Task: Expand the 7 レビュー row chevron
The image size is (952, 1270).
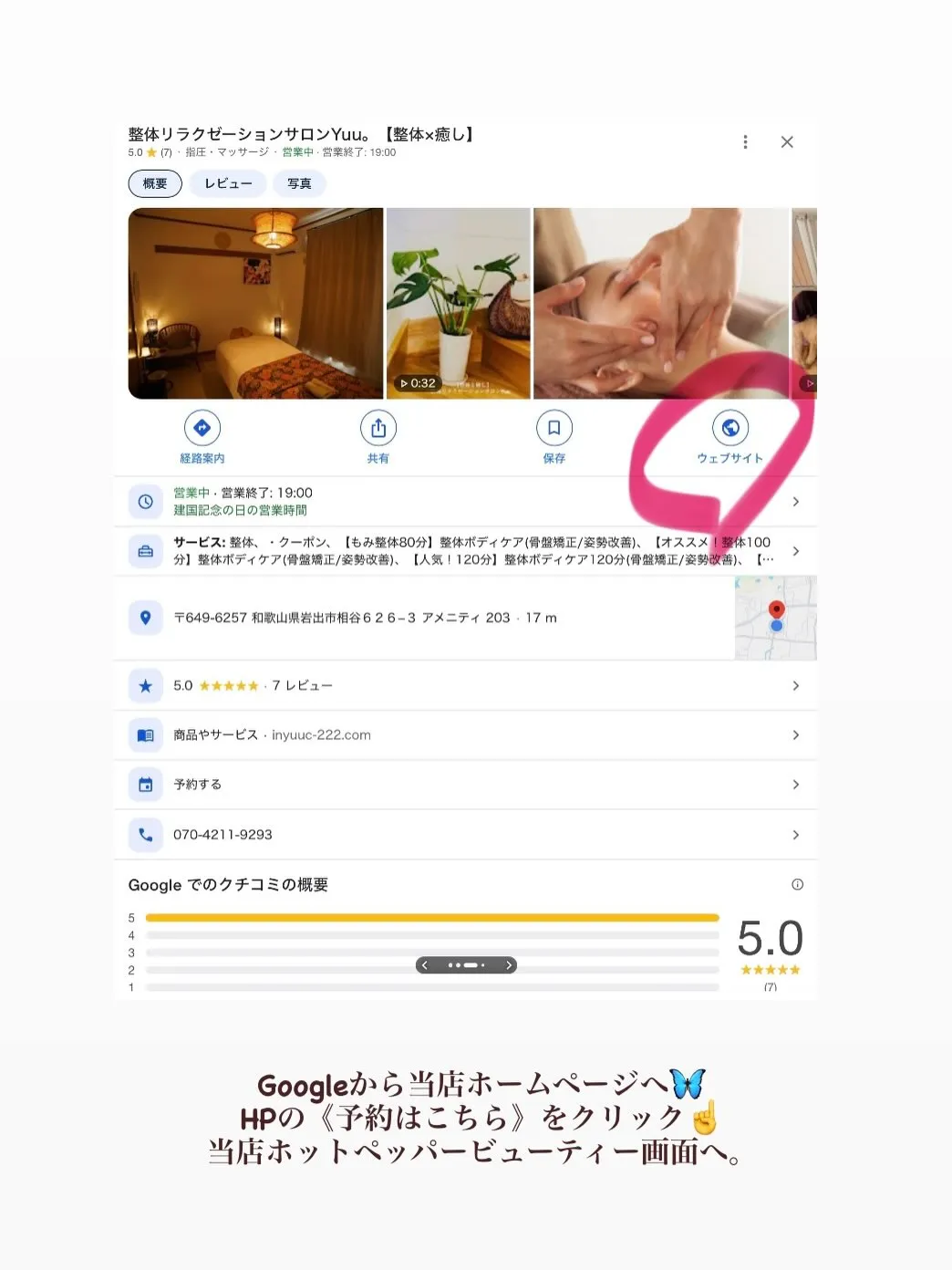Action: 795,685
